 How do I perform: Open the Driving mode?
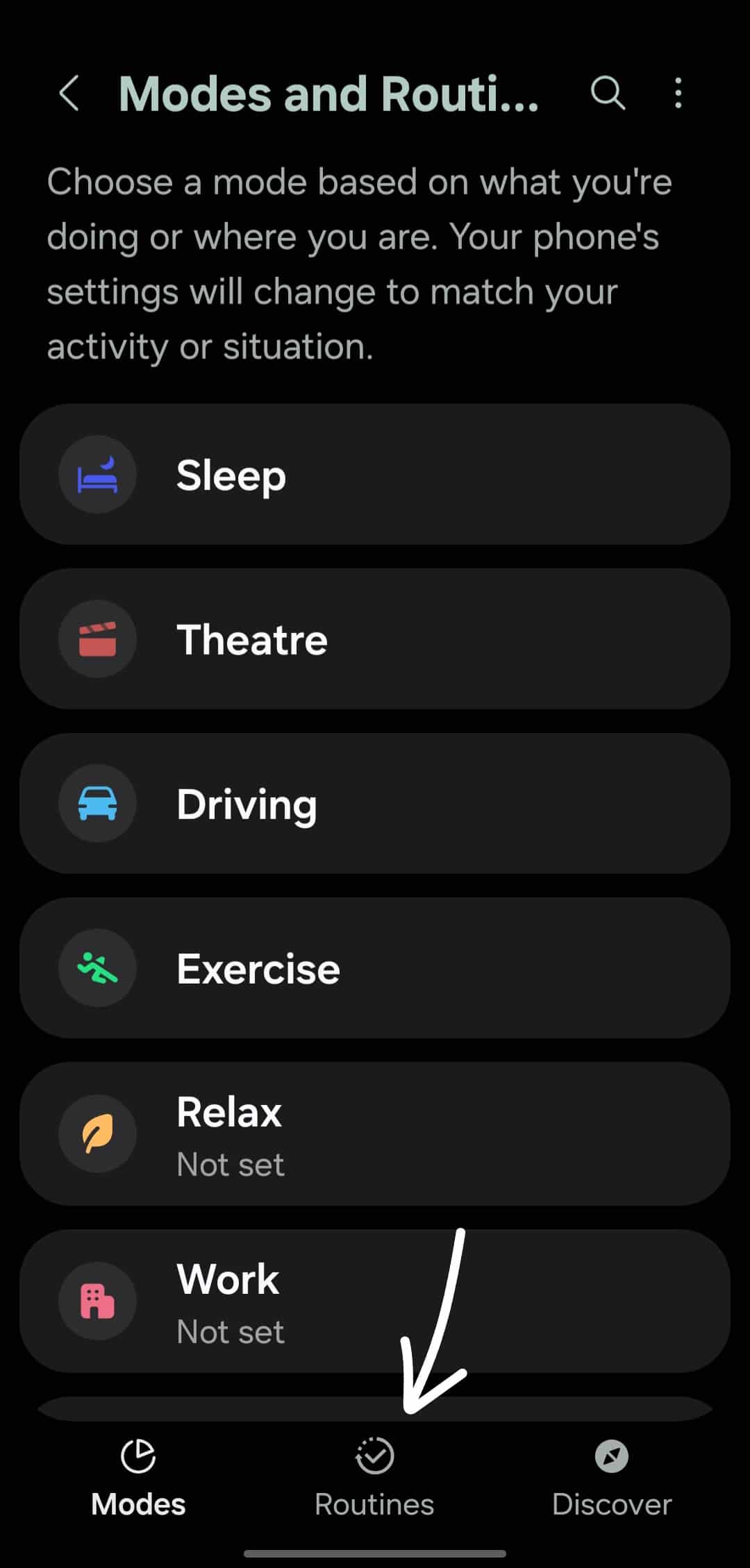click(375, 804)
